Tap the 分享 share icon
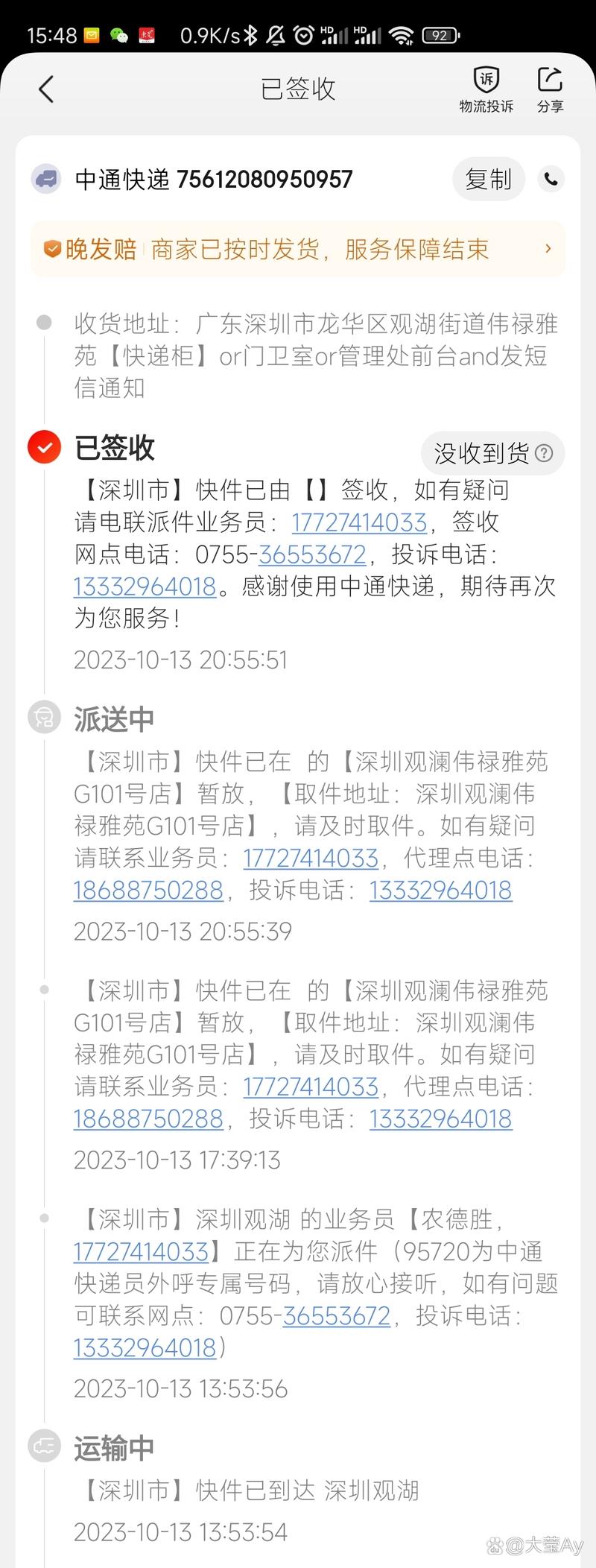The image size is (596, 1568). (x=549, y=88)
